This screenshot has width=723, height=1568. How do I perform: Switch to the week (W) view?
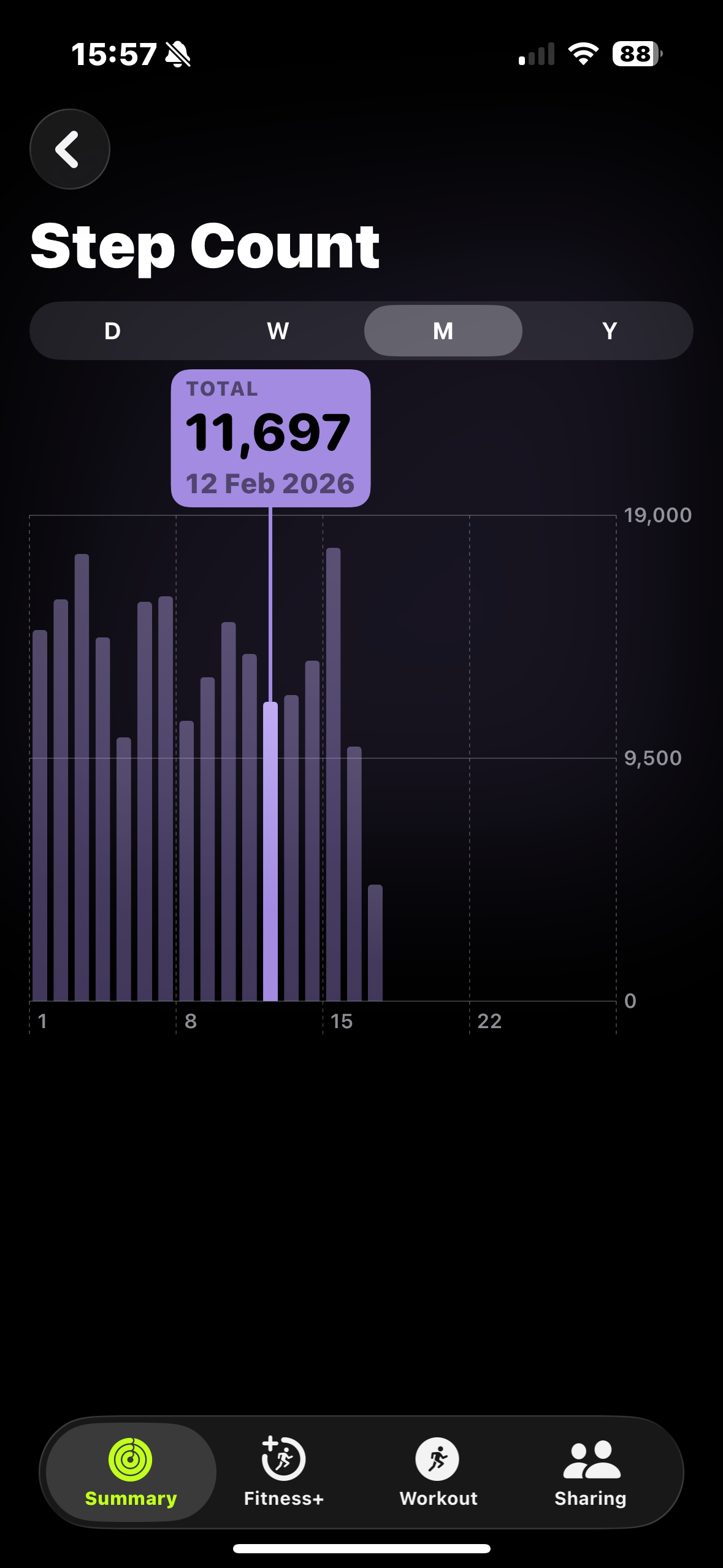[278, 331]
